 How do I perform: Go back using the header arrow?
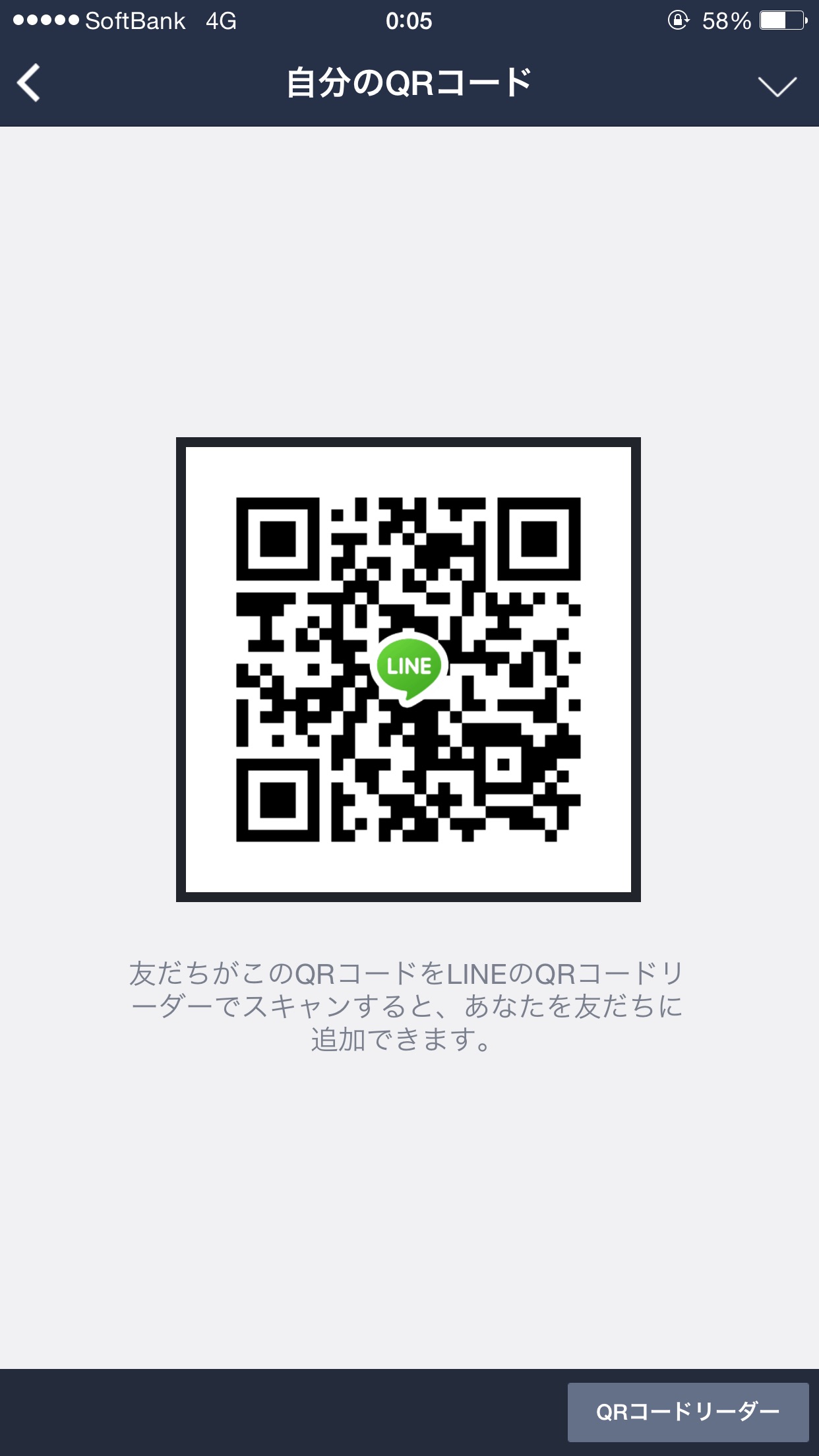pos(29,83)
